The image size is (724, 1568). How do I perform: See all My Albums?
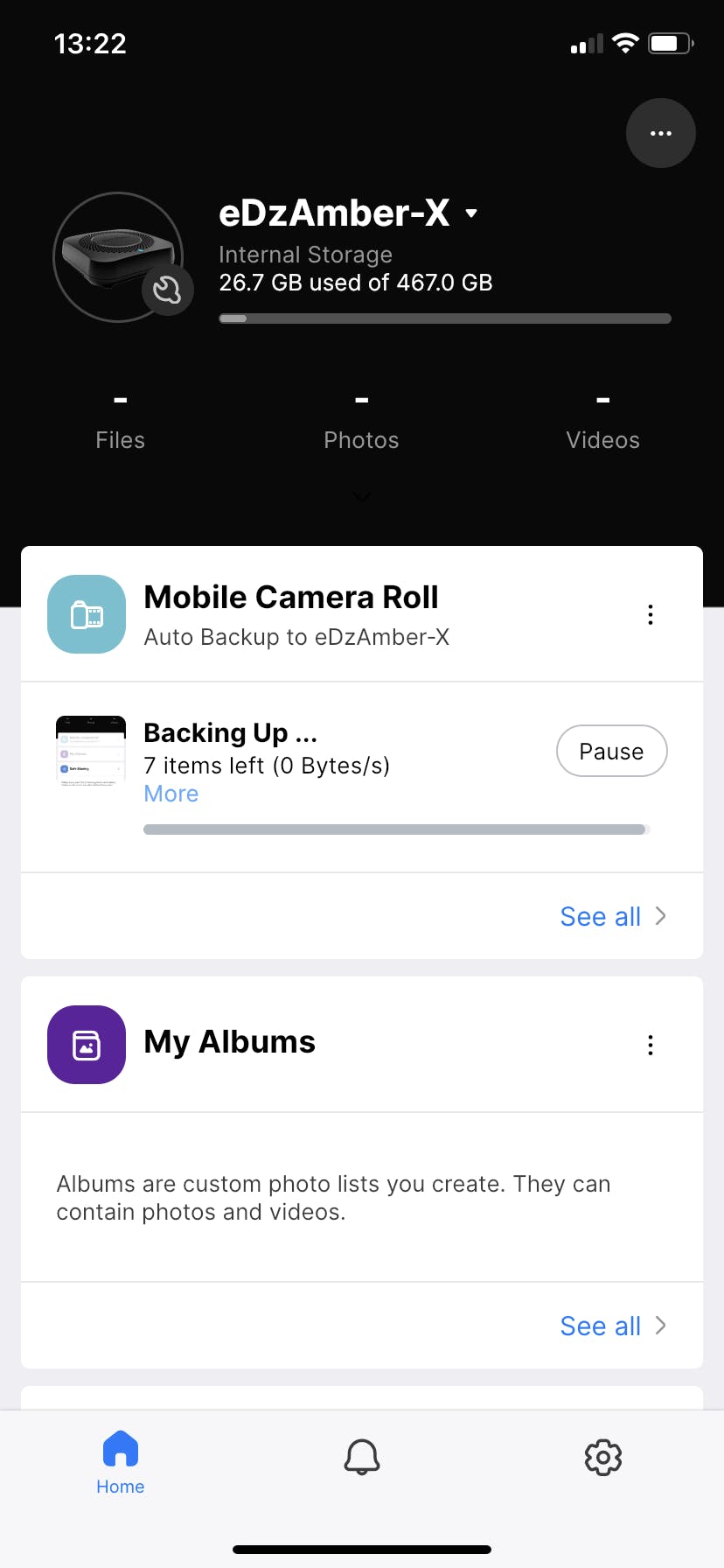612,1326
